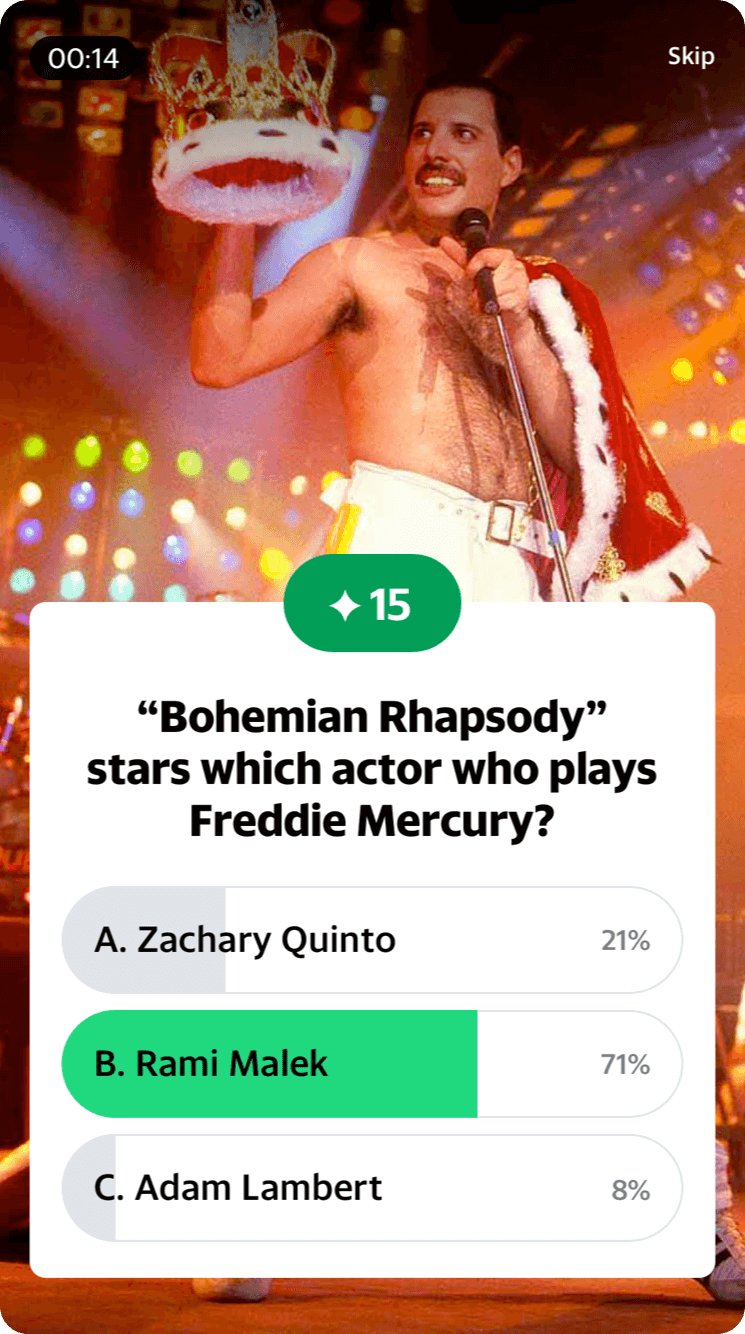745x1334 pixels.
Task: Skip this quiz question
Action: point(690,56)
